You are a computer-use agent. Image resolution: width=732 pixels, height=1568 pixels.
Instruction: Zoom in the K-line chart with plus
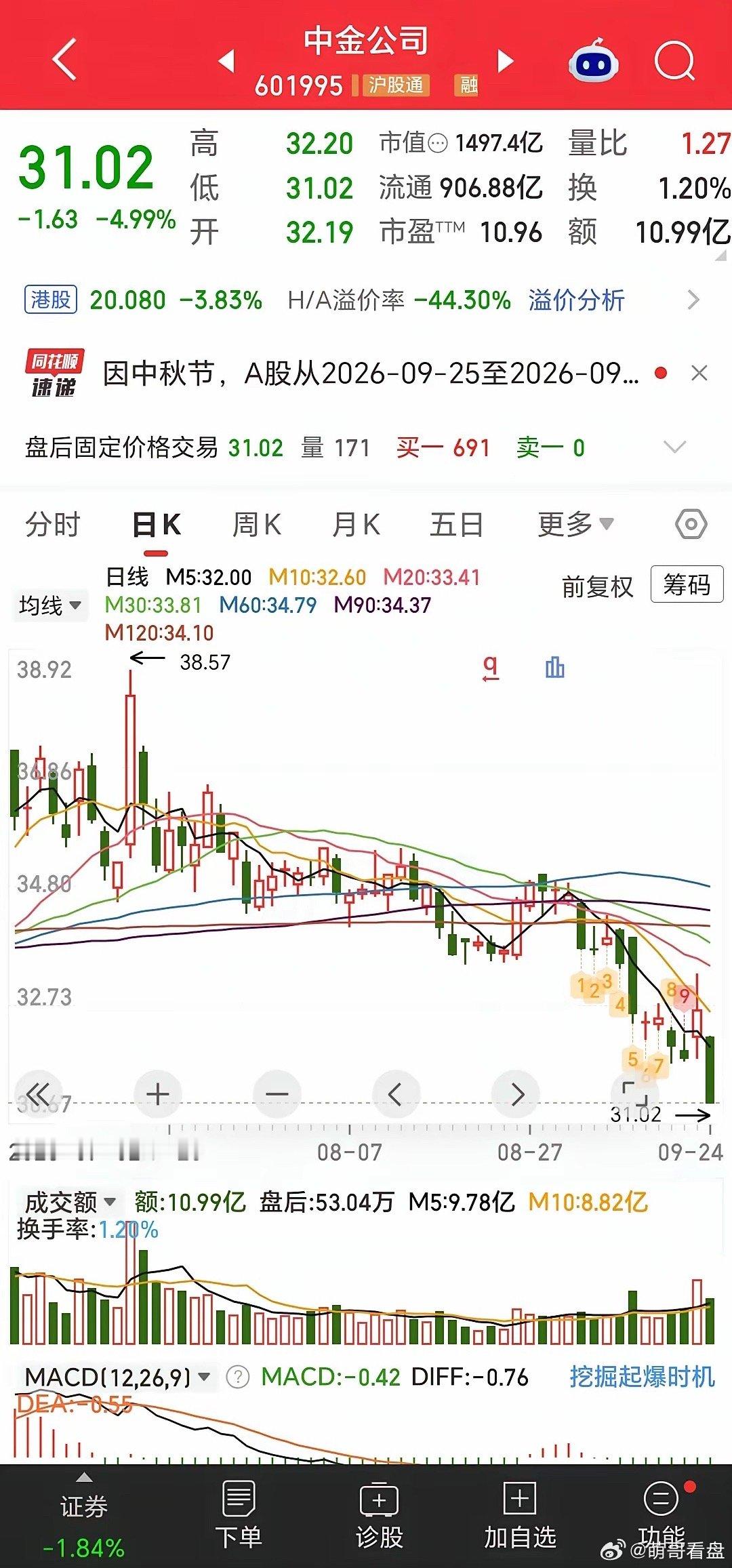pos(158,1093)
